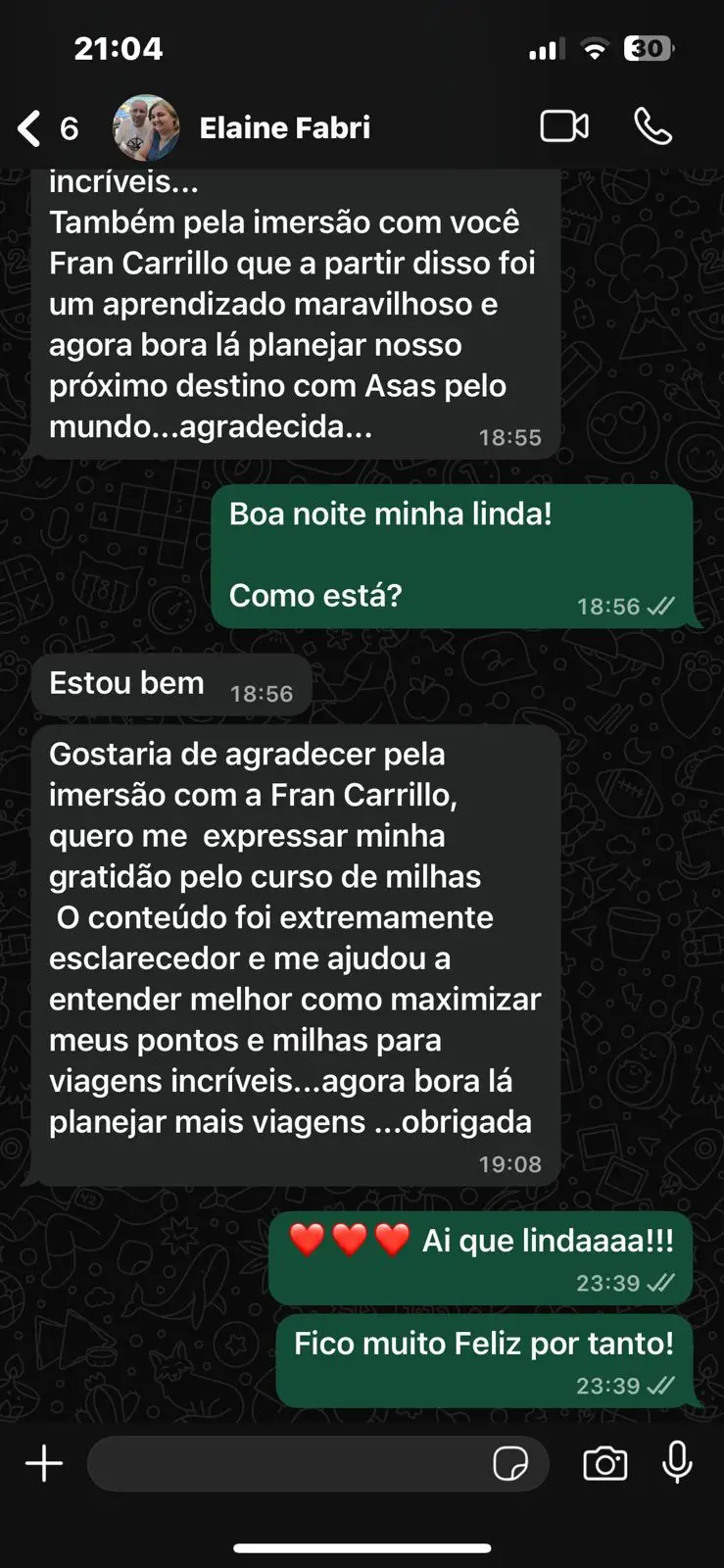Image resolution: width=724 pixels, height=1568 pixels.
Task: Record a voice message with the microphone
Action: [677, 1464]
